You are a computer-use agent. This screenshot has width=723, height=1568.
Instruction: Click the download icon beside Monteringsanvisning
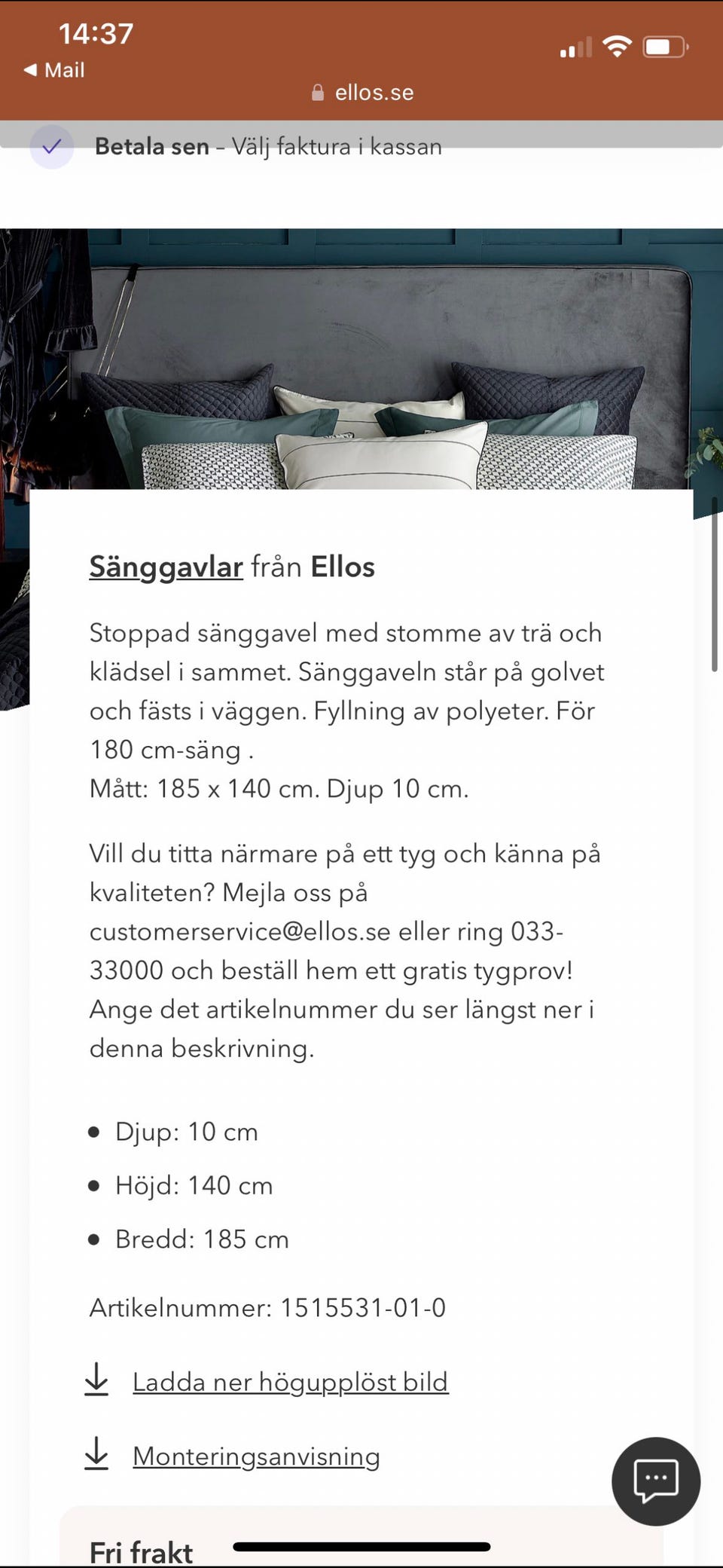coord(98,1456)
